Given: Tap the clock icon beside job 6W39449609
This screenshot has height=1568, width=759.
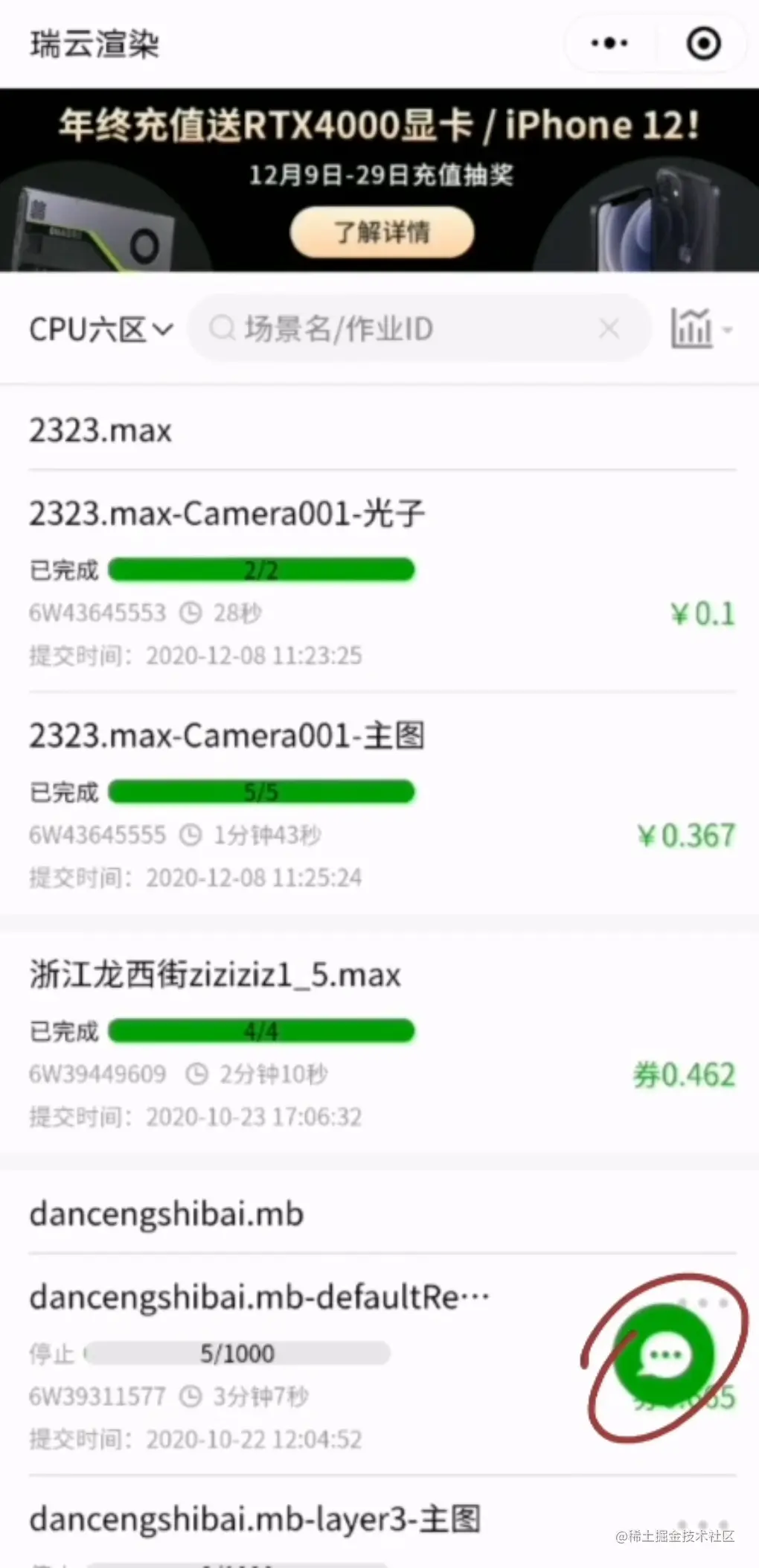Looking at the screenshot, I should [x=196, y=1073].
